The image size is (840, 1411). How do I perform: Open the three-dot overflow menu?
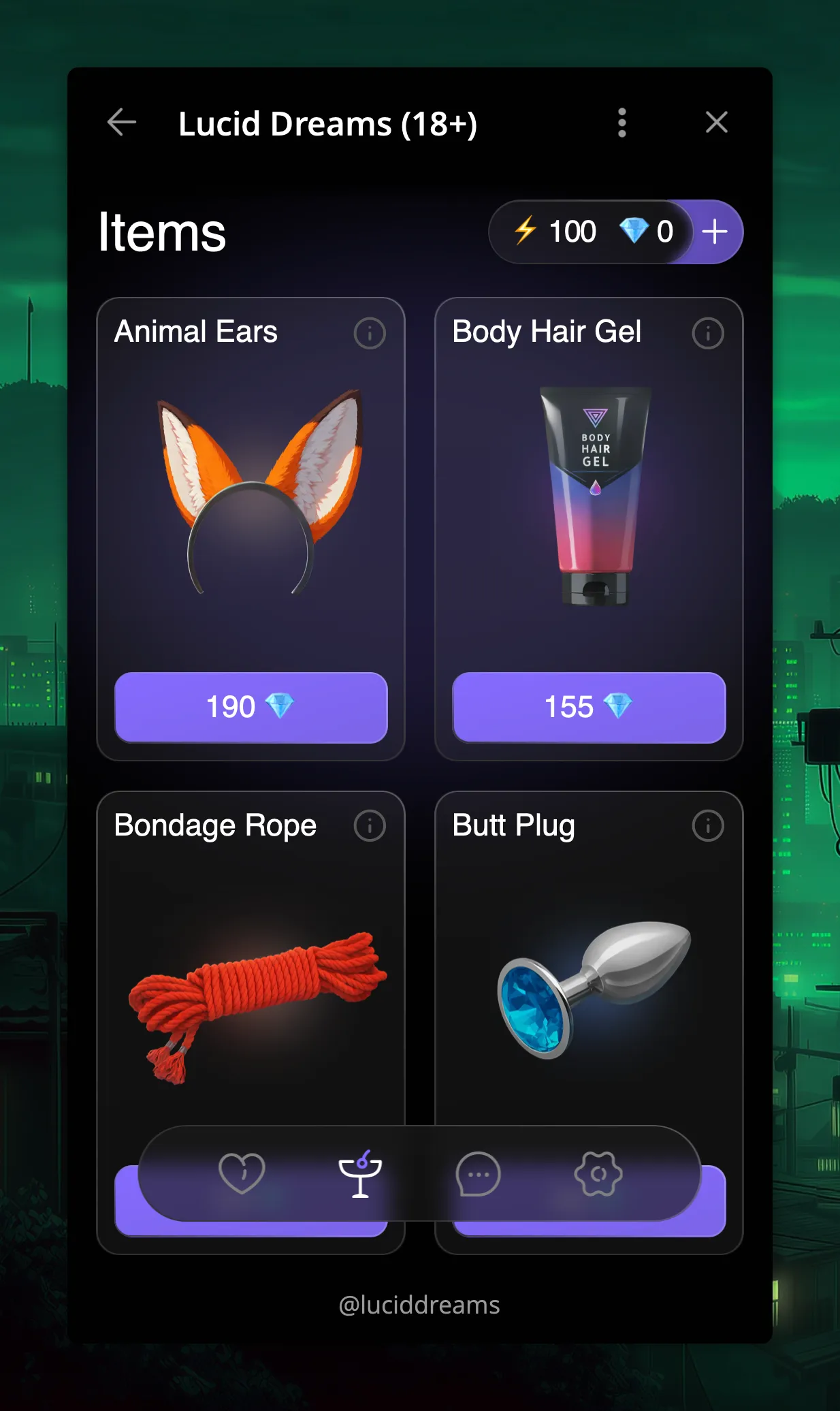click(x=621, y=123)
